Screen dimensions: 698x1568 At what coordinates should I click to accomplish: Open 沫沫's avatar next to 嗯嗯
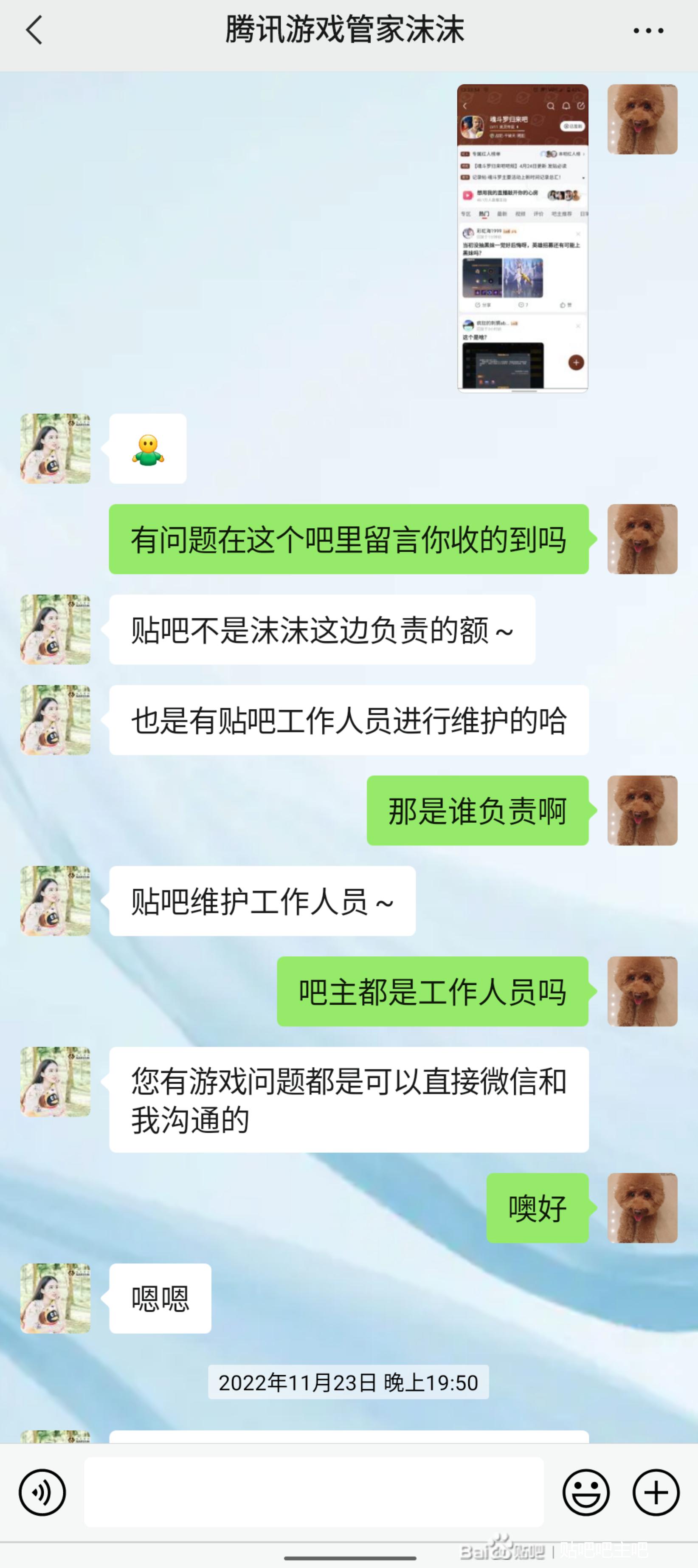tap(55, 1298)
